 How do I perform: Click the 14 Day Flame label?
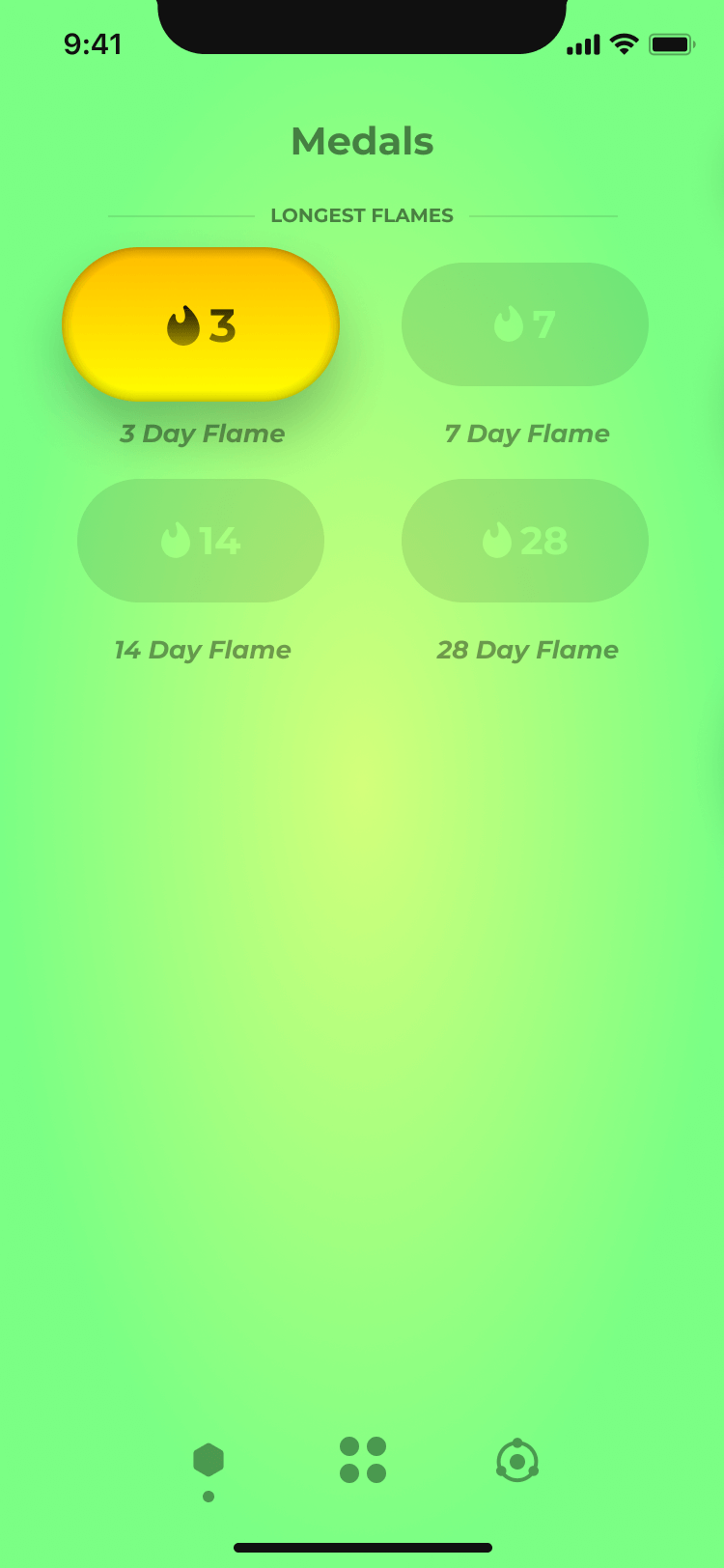(x=202, y=650)
